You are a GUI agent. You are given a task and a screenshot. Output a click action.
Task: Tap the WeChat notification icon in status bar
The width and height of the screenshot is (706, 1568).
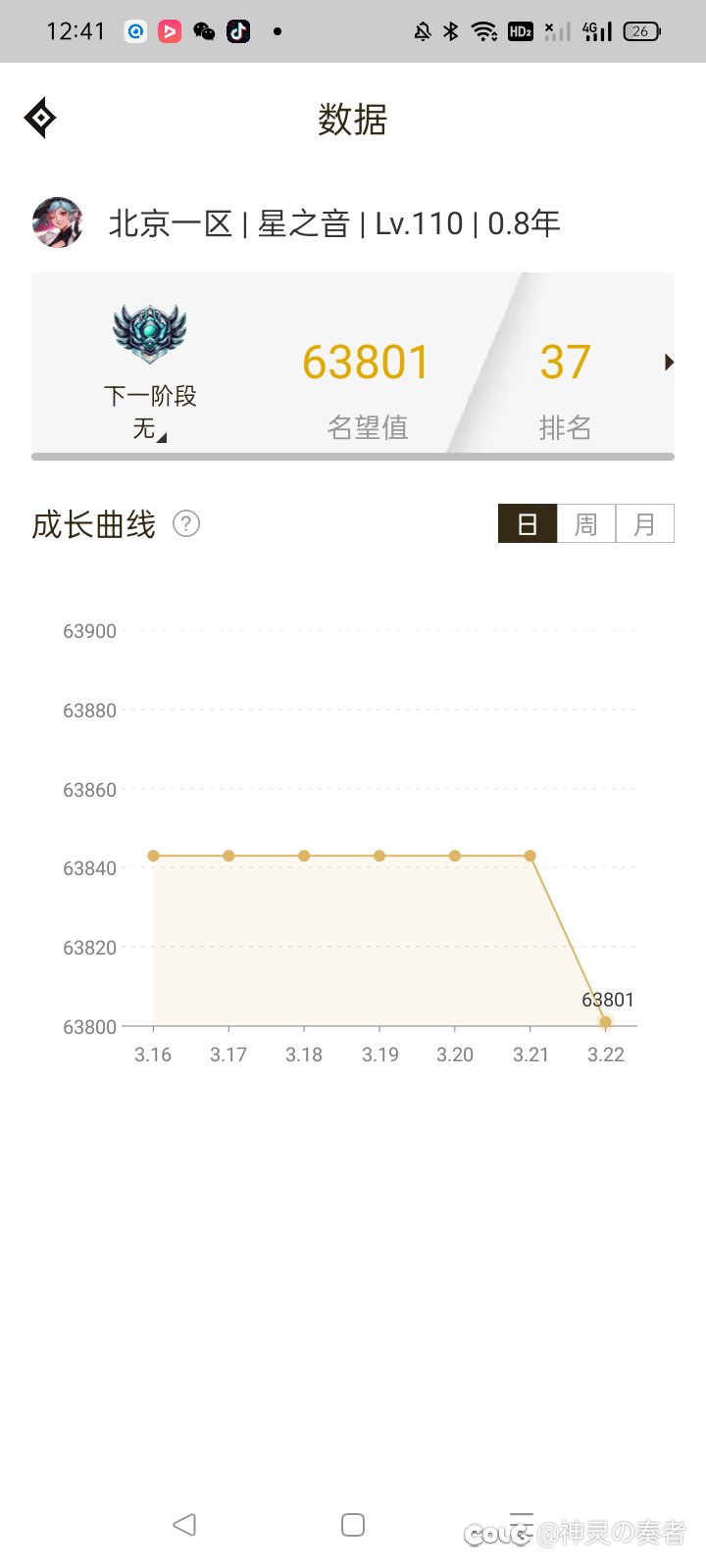coord(203,31)
